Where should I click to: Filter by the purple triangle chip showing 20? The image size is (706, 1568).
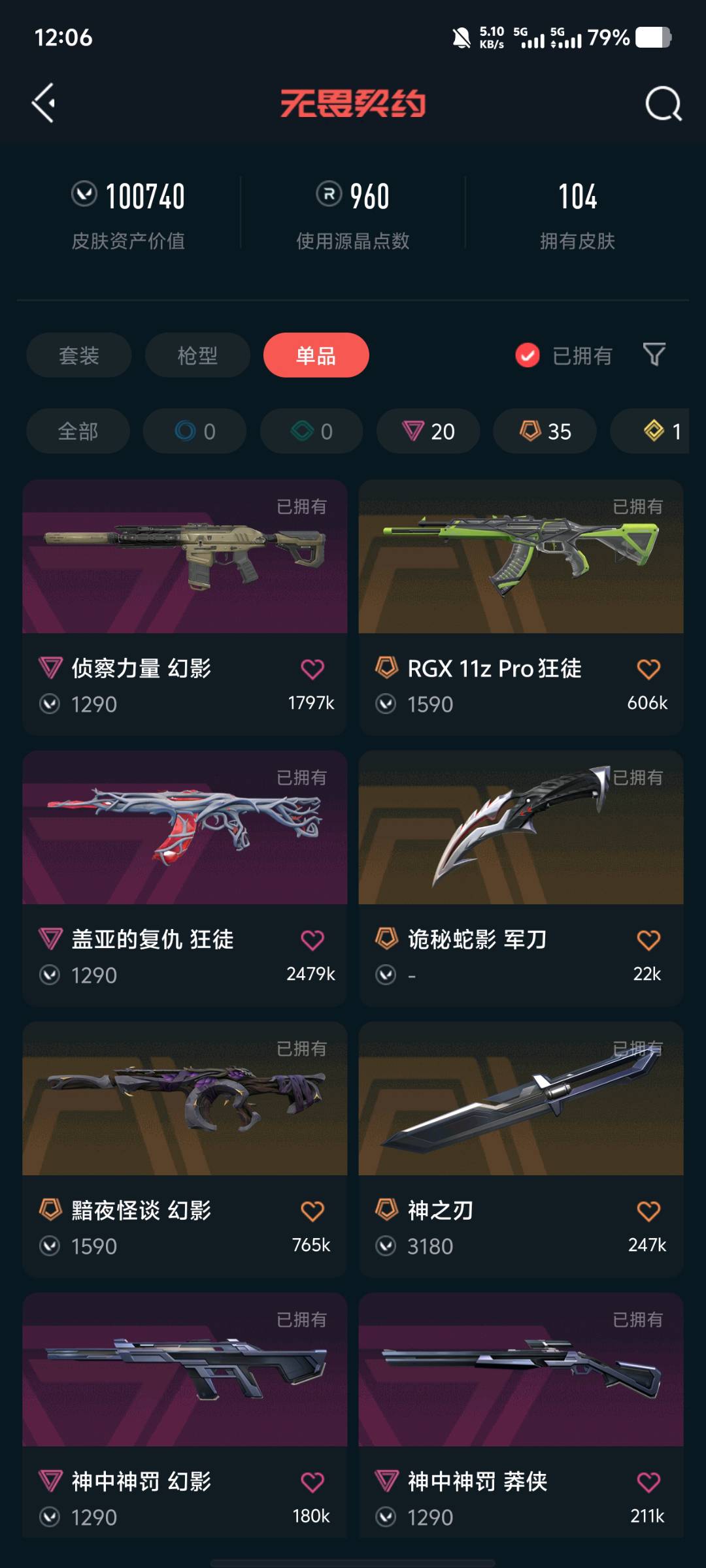428,431
